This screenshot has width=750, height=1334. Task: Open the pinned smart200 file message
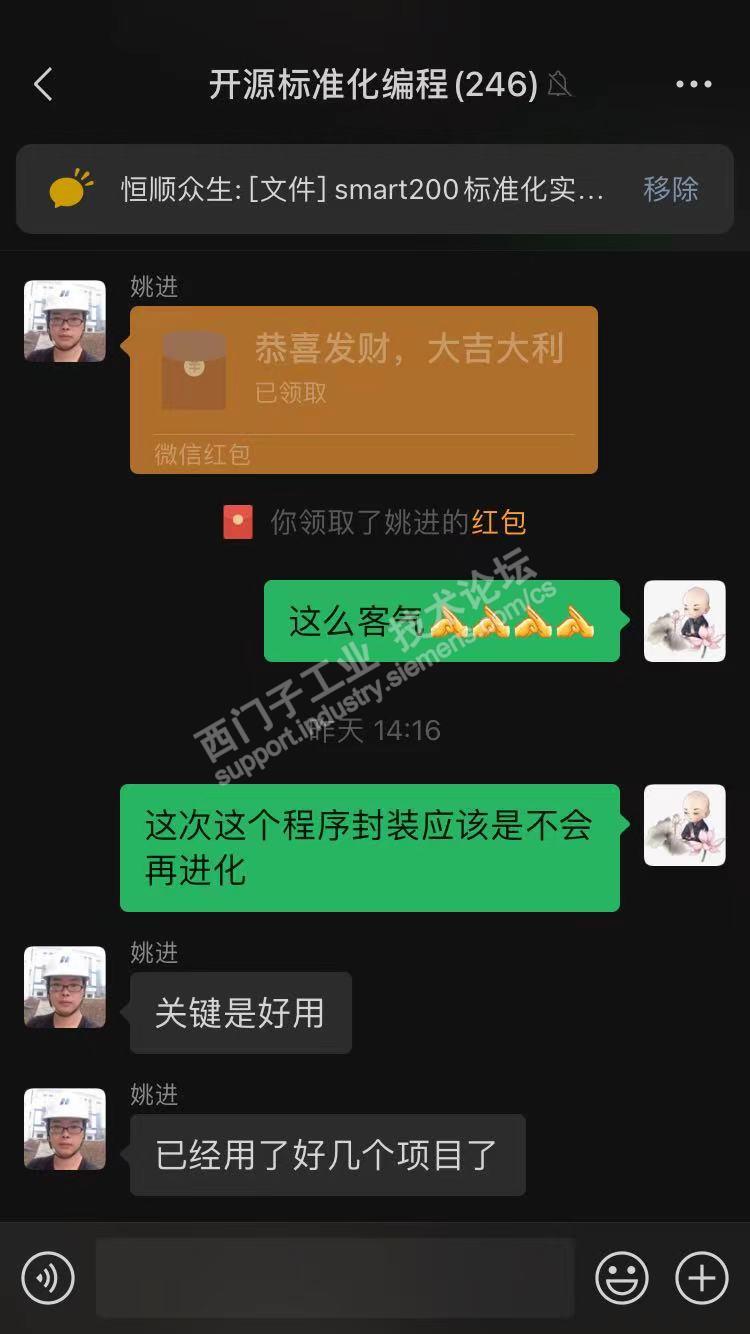[360, 189]
